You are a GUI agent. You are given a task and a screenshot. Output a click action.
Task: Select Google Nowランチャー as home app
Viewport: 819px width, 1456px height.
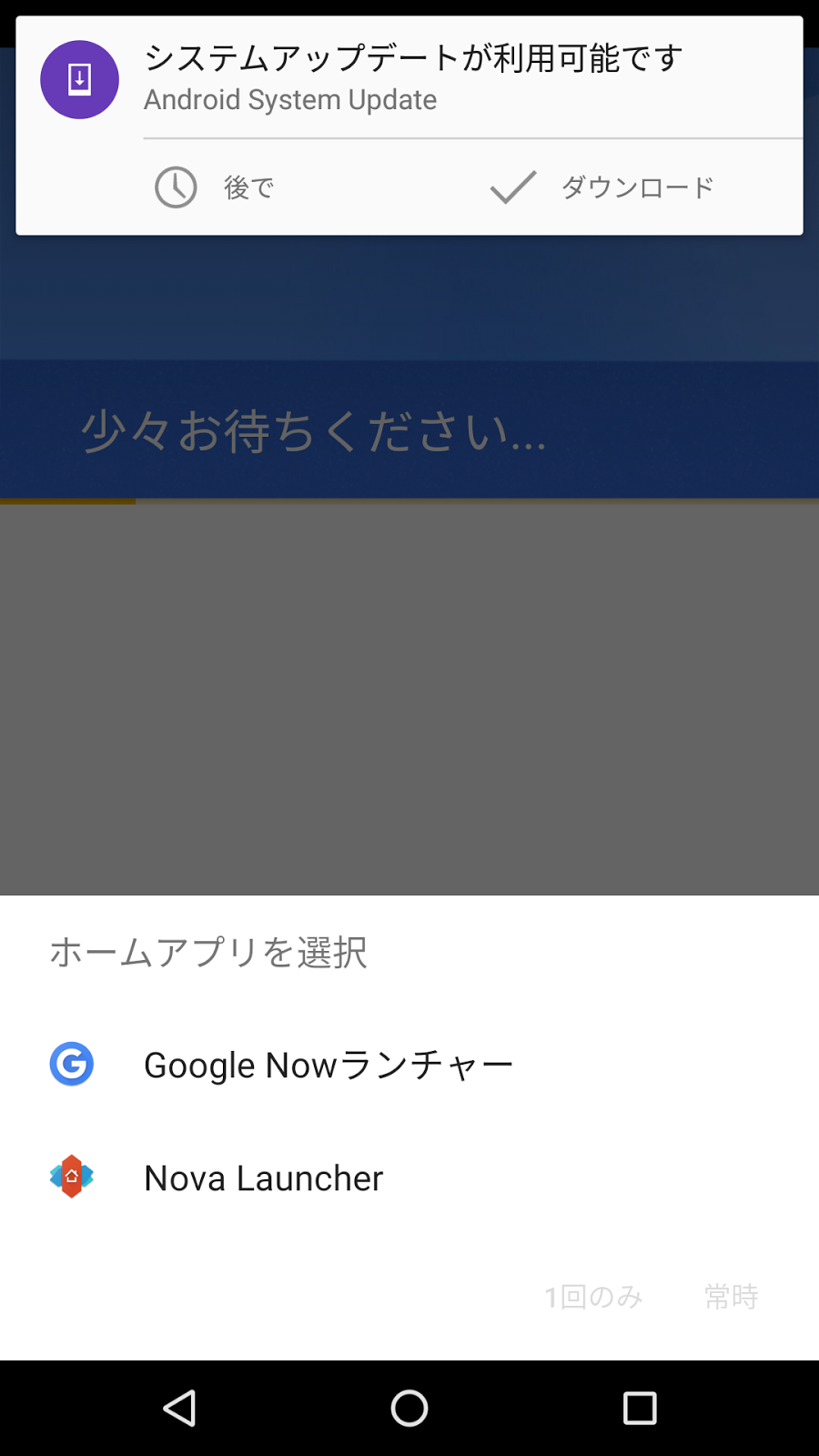pyautogui.click(x=409, y=1065)
